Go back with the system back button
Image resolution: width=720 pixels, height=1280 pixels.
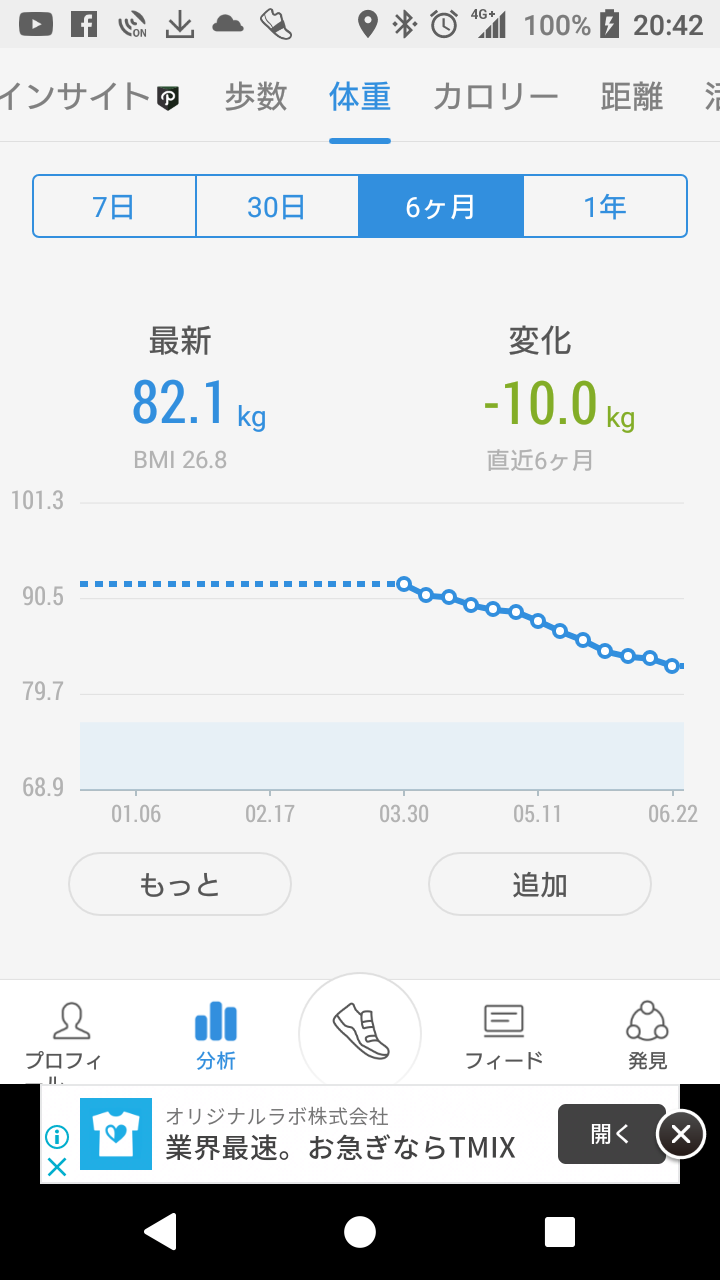(x=161, y=1231)
